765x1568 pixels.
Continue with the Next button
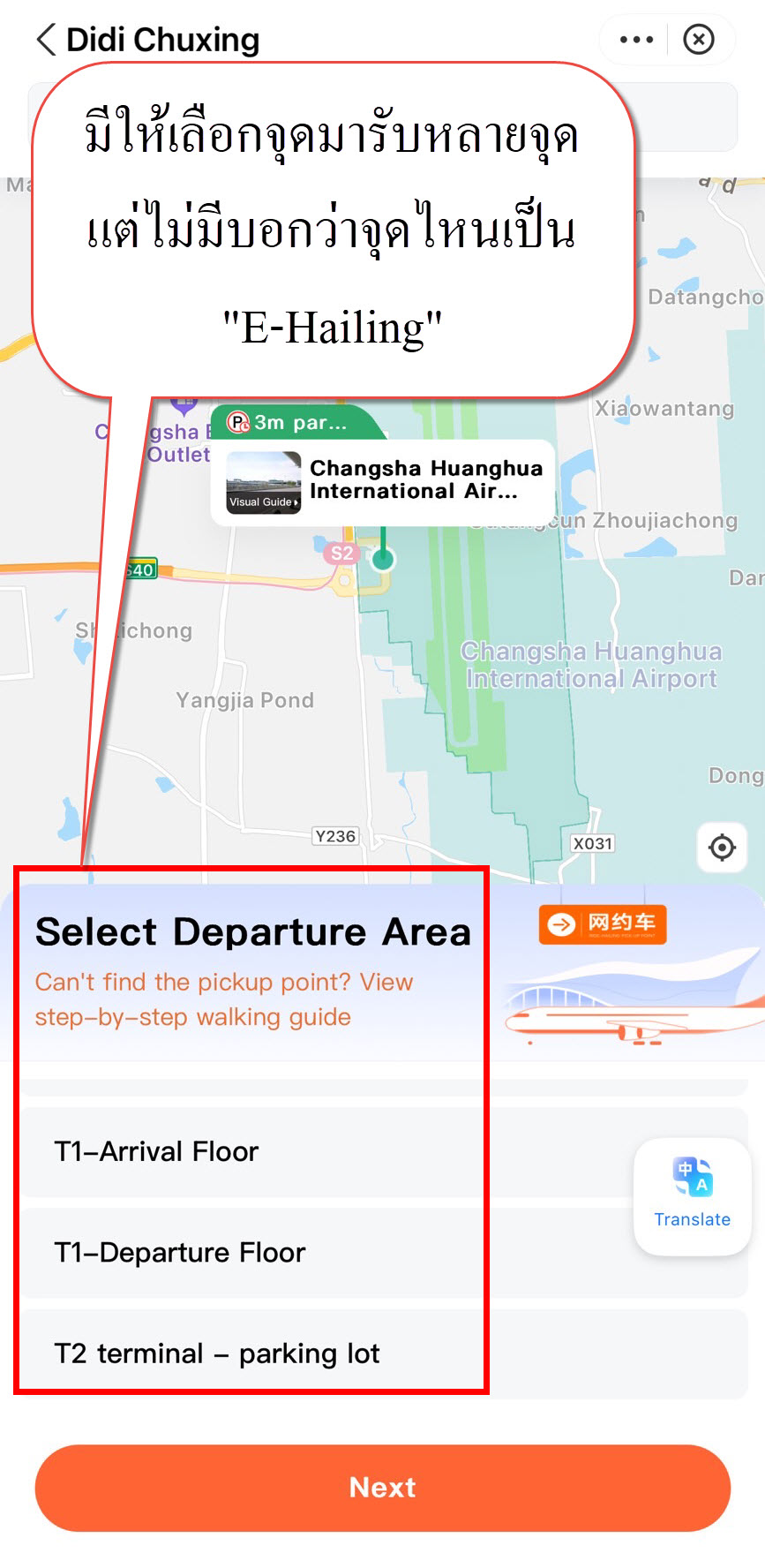click(x=382, y=1488)
